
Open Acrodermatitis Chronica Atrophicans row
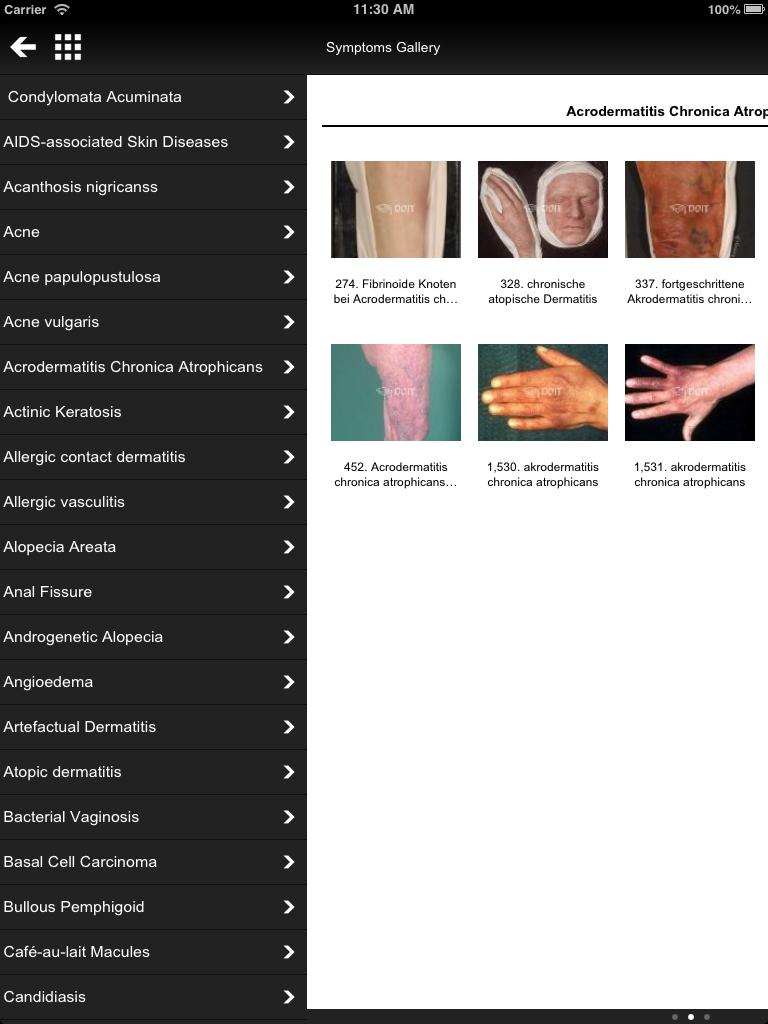[x=153, y=367]
